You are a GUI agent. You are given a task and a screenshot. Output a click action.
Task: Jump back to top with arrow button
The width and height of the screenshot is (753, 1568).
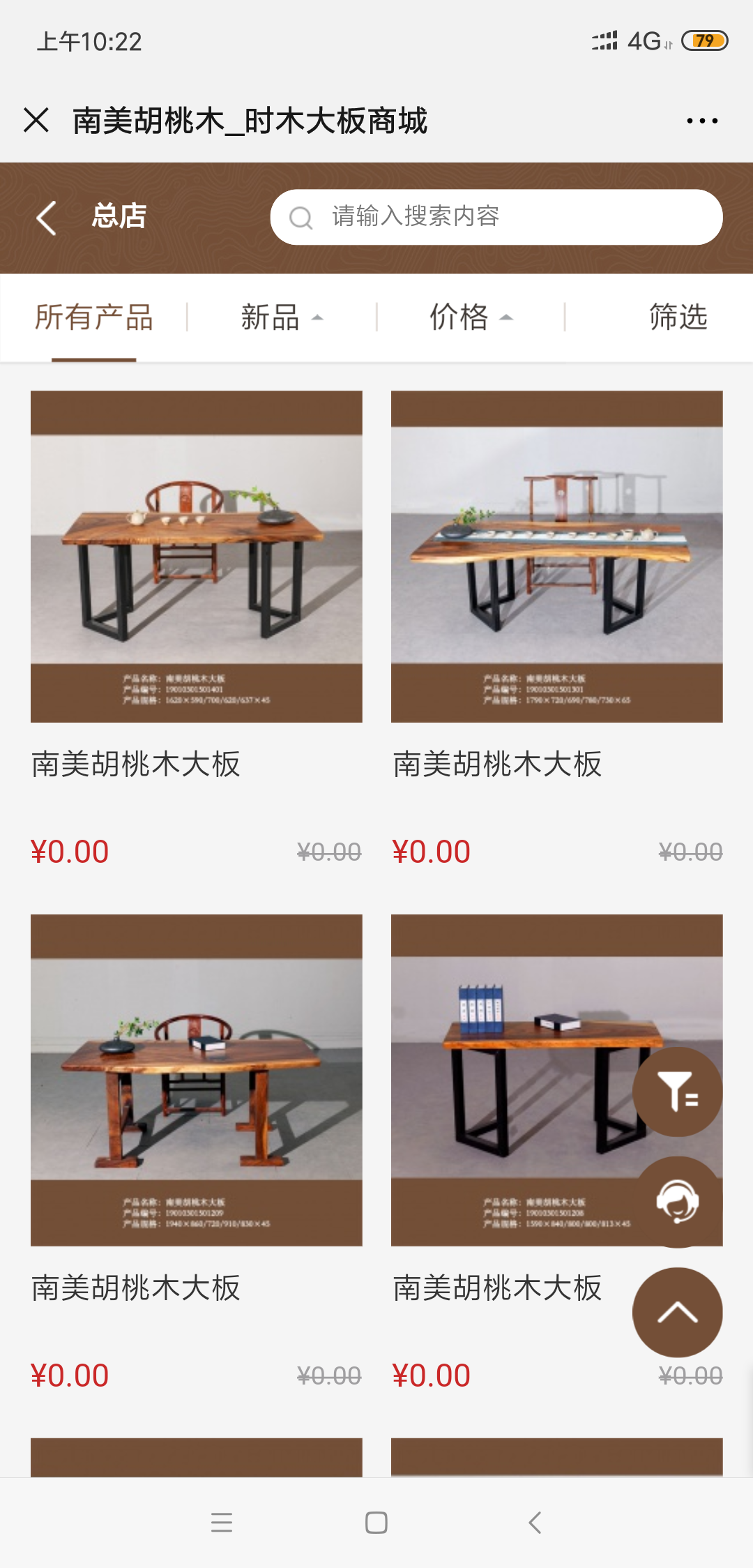(677, 1312)
